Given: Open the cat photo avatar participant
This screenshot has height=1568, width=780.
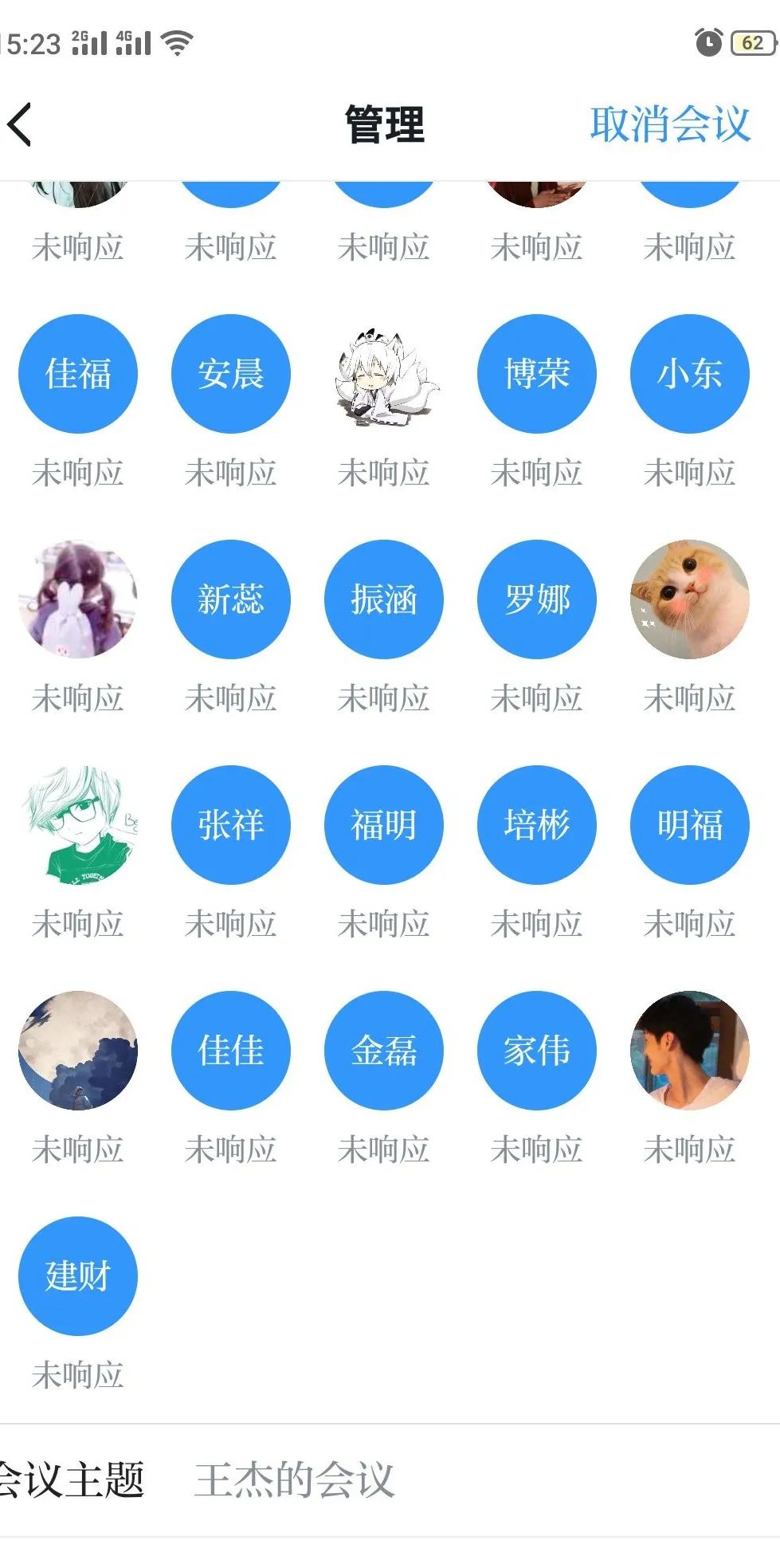Looking at the screenshot, I should tap(690, 599).
